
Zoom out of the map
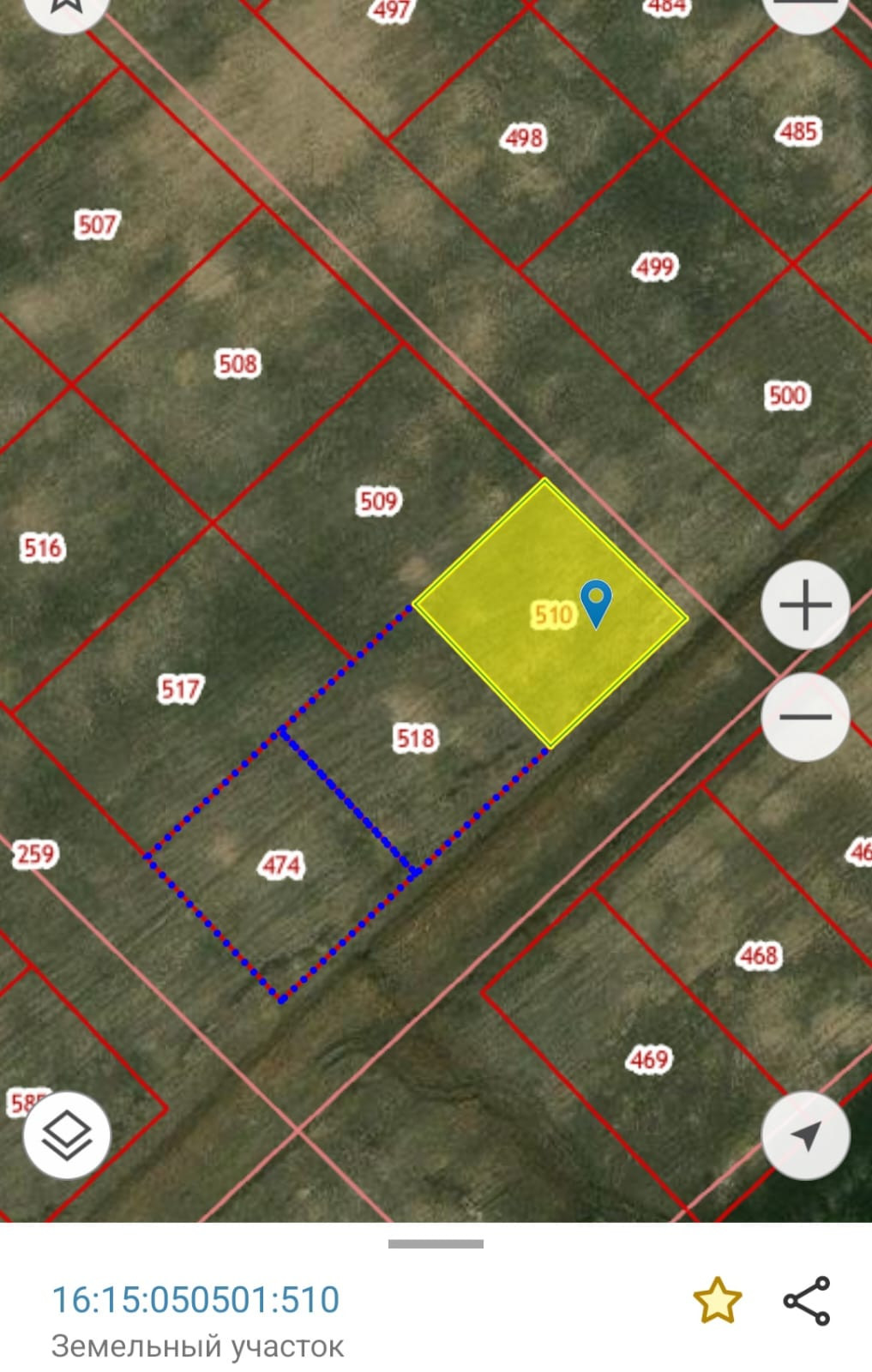point(805,717)
